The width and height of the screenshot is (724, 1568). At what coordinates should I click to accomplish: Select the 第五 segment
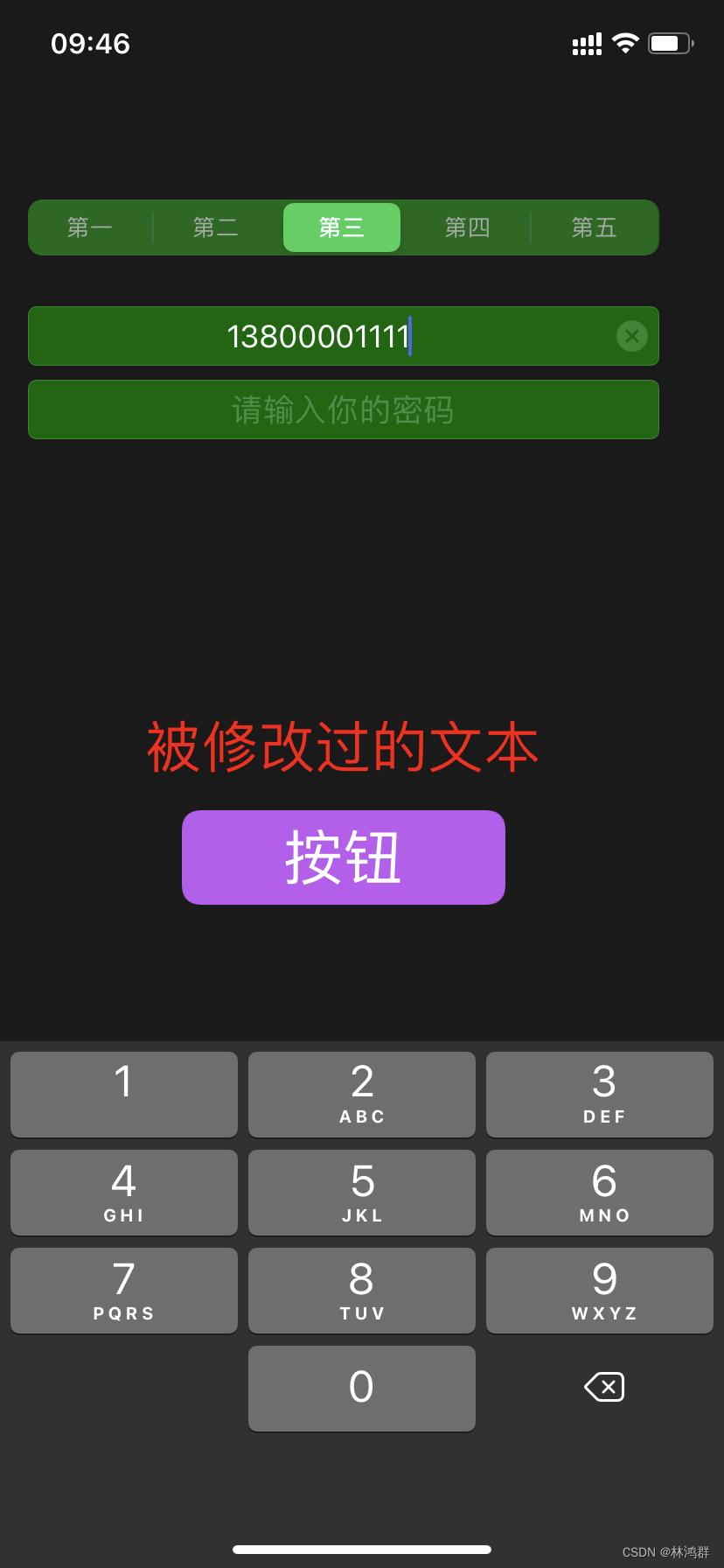[x=595, y=227]
